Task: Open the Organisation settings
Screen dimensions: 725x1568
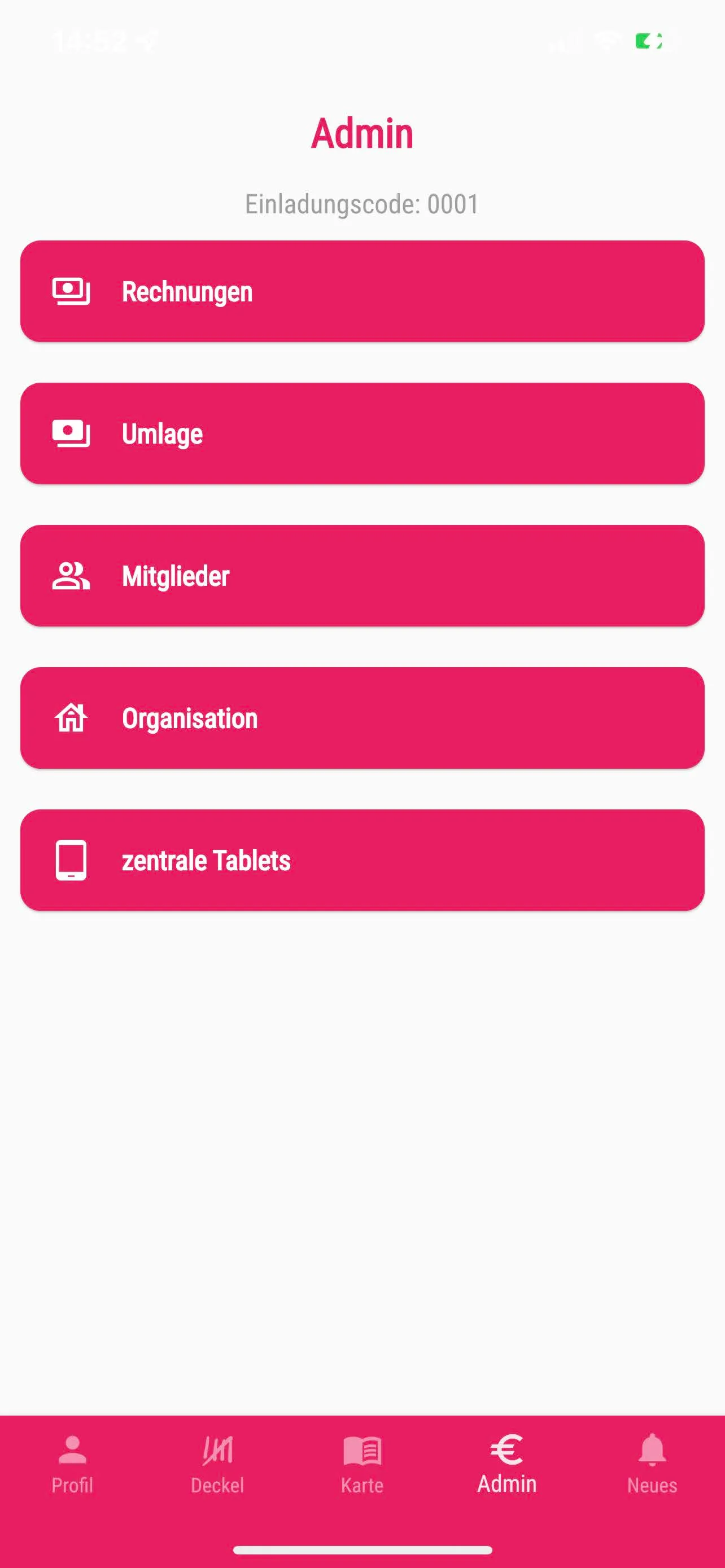Action: click(x=362, y=719)
